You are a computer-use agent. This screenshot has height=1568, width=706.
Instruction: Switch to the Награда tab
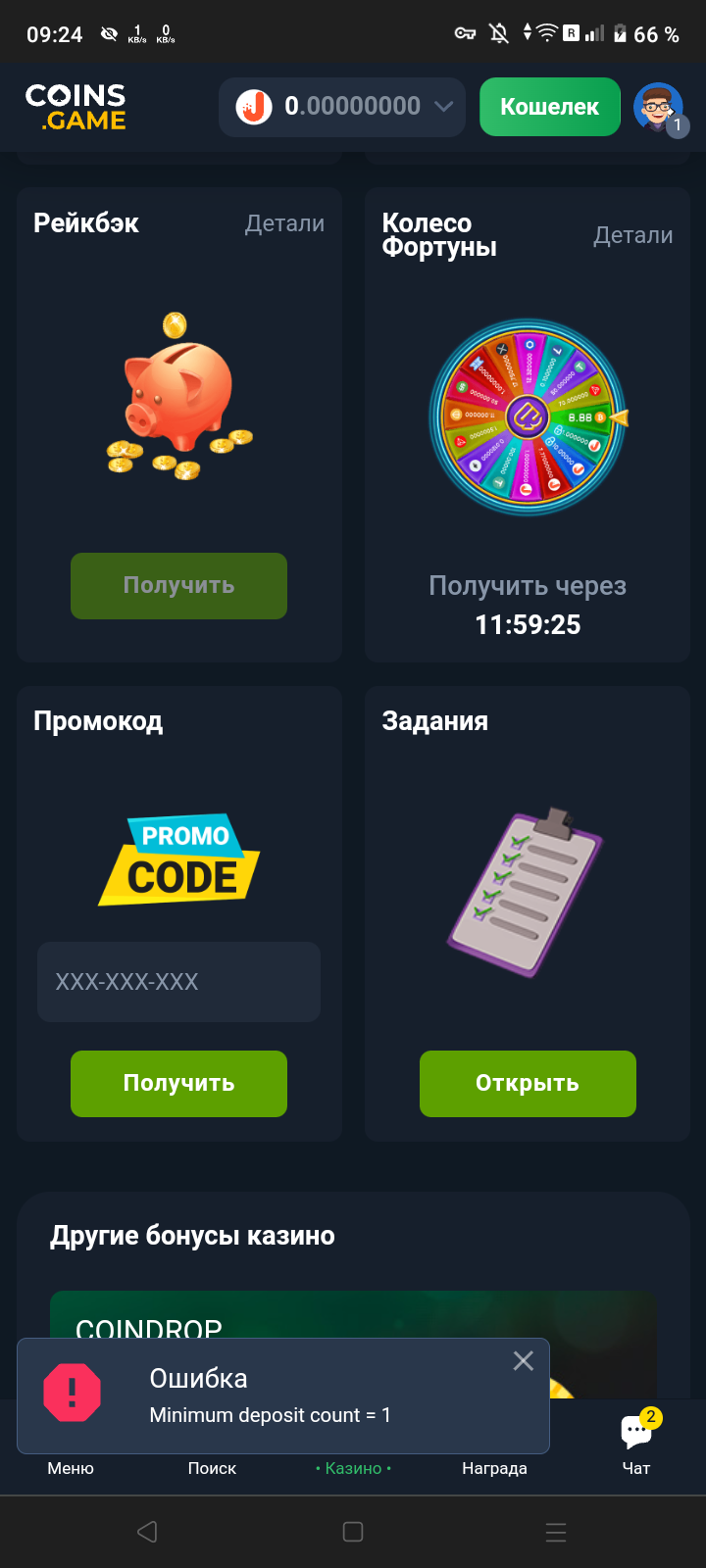point(494,1468)
